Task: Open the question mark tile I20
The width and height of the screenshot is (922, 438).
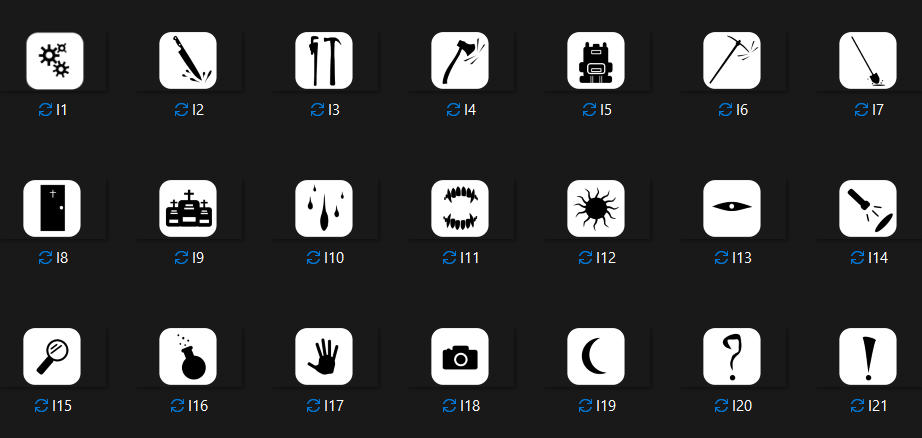Action: point(732,357)
